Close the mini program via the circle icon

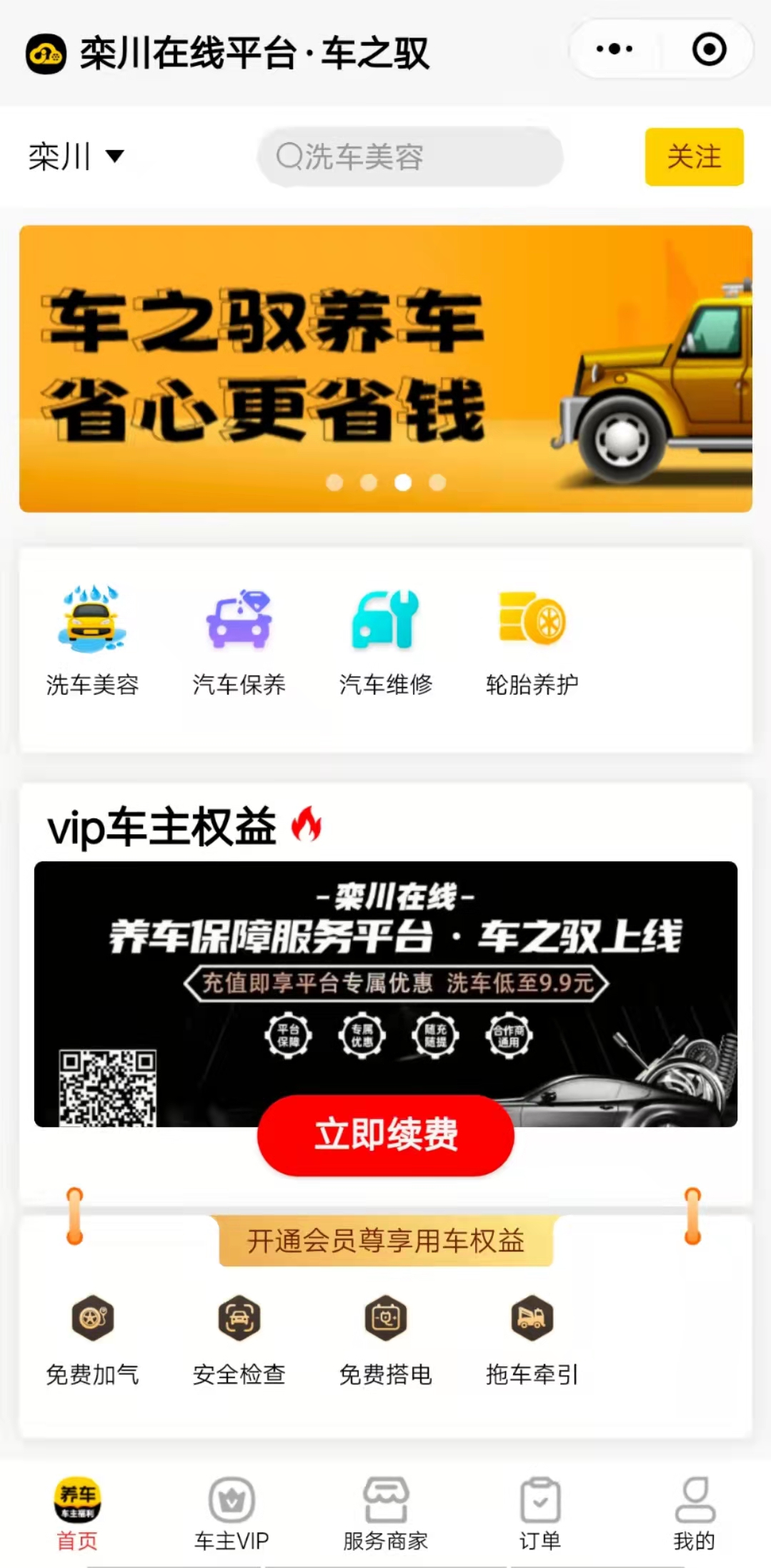[709, 49]
